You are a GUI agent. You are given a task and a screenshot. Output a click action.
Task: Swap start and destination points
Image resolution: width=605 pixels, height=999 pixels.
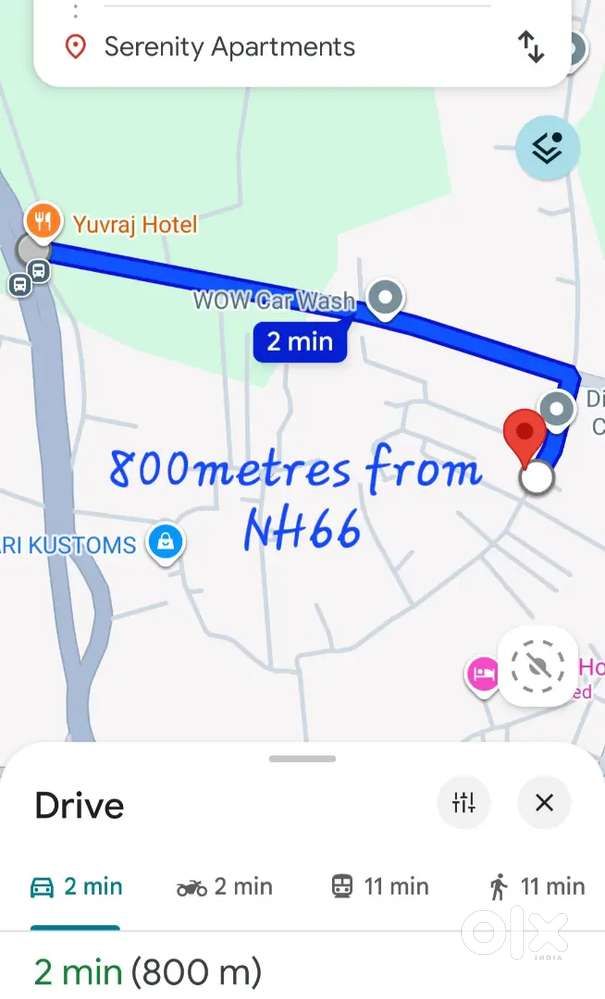pyautogui.click(x=530, y=47)
